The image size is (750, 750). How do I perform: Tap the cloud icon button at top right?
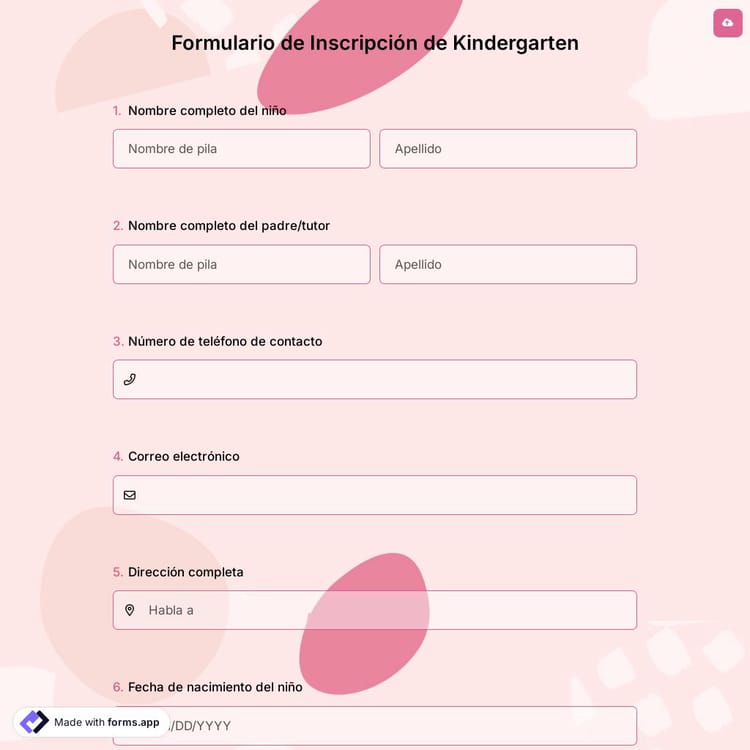point(727,22)
